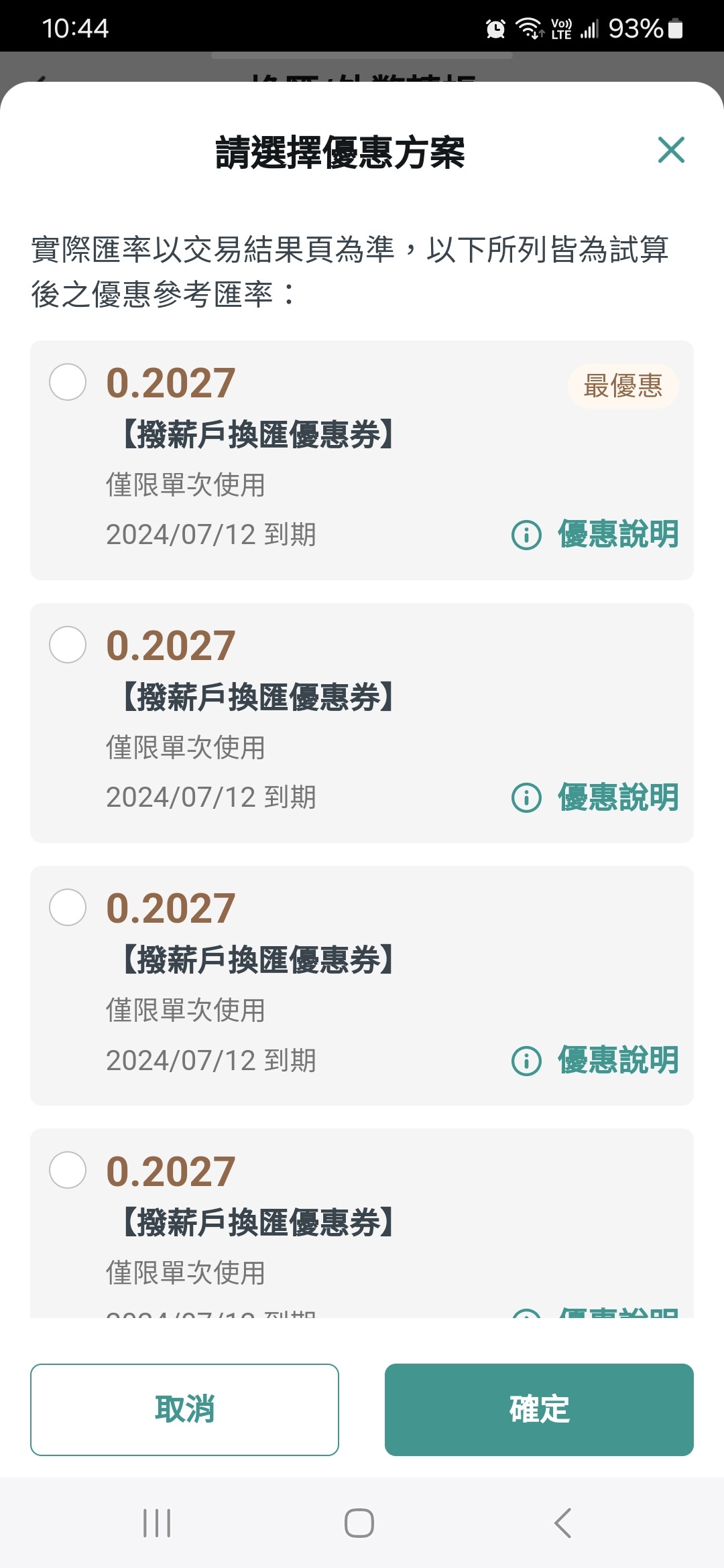Confirm choice with 確定
Screen dimensions: 724x1568
pos(539,1410)
